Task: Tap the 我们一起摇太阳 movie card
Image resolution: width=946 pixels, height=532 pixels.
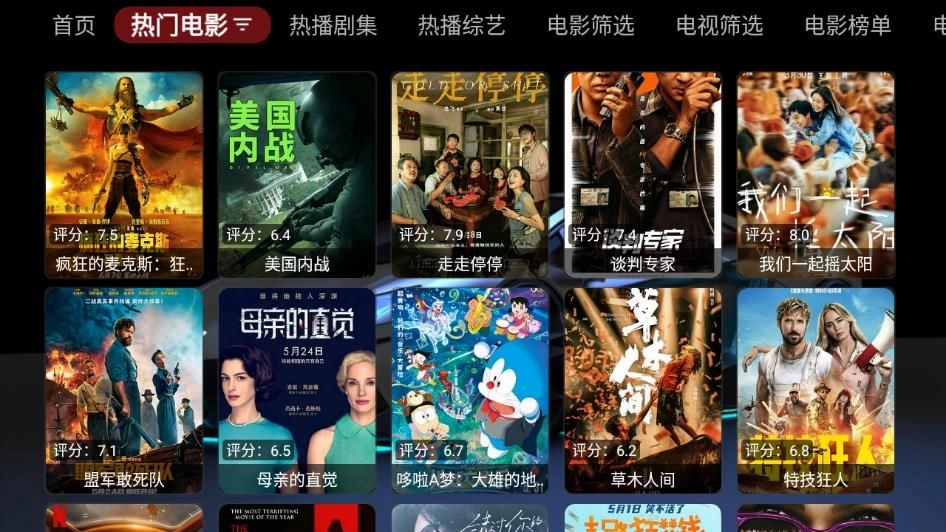Action: tap(816, 174)
